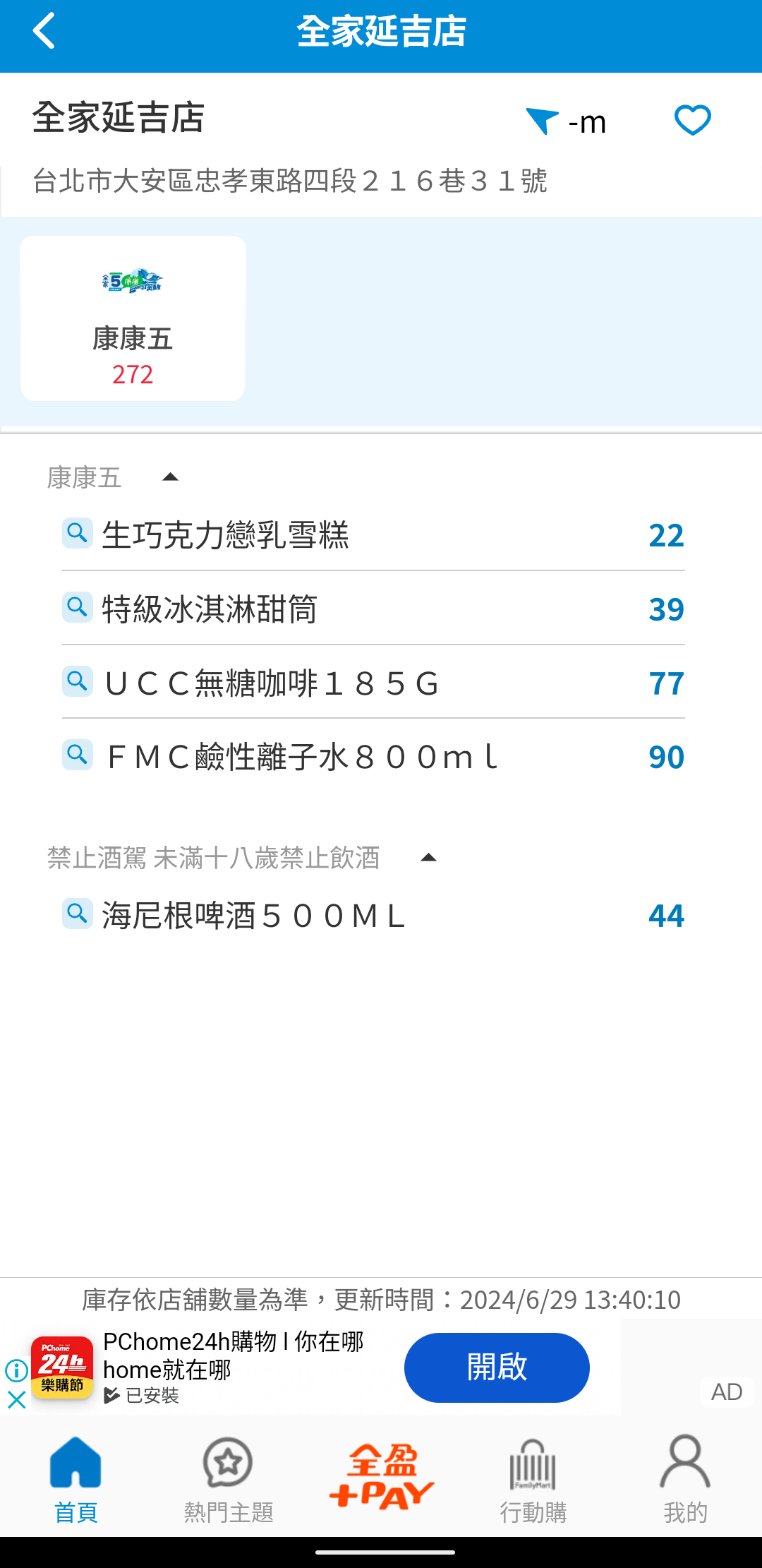Go to the 行動購 tab
The width and height of the screenshot is (762, 1568).
coord(533,1478)
